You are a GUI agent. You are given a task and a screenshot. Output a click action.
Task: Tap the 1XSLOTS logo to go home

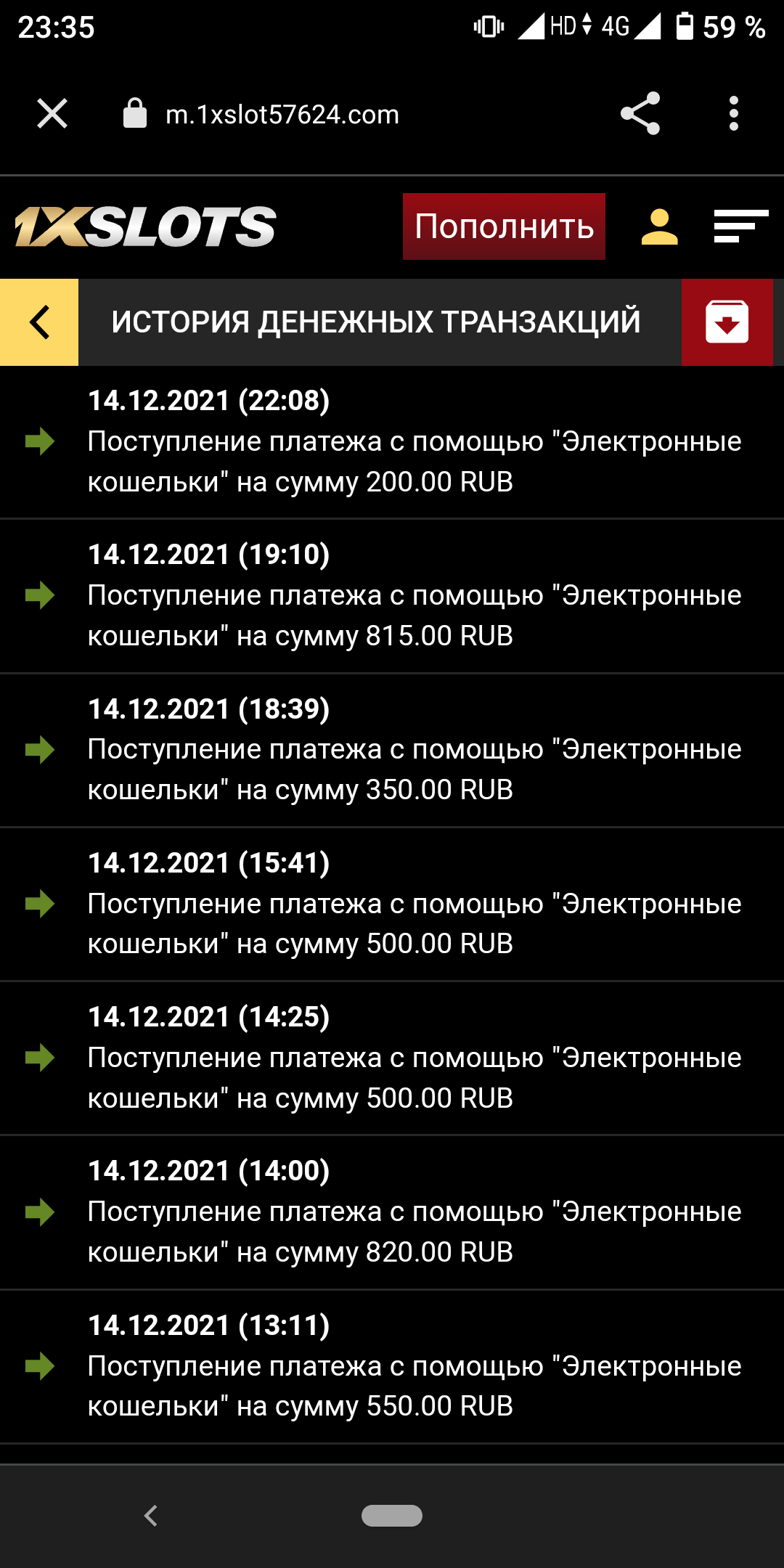[x=145, y=226]
